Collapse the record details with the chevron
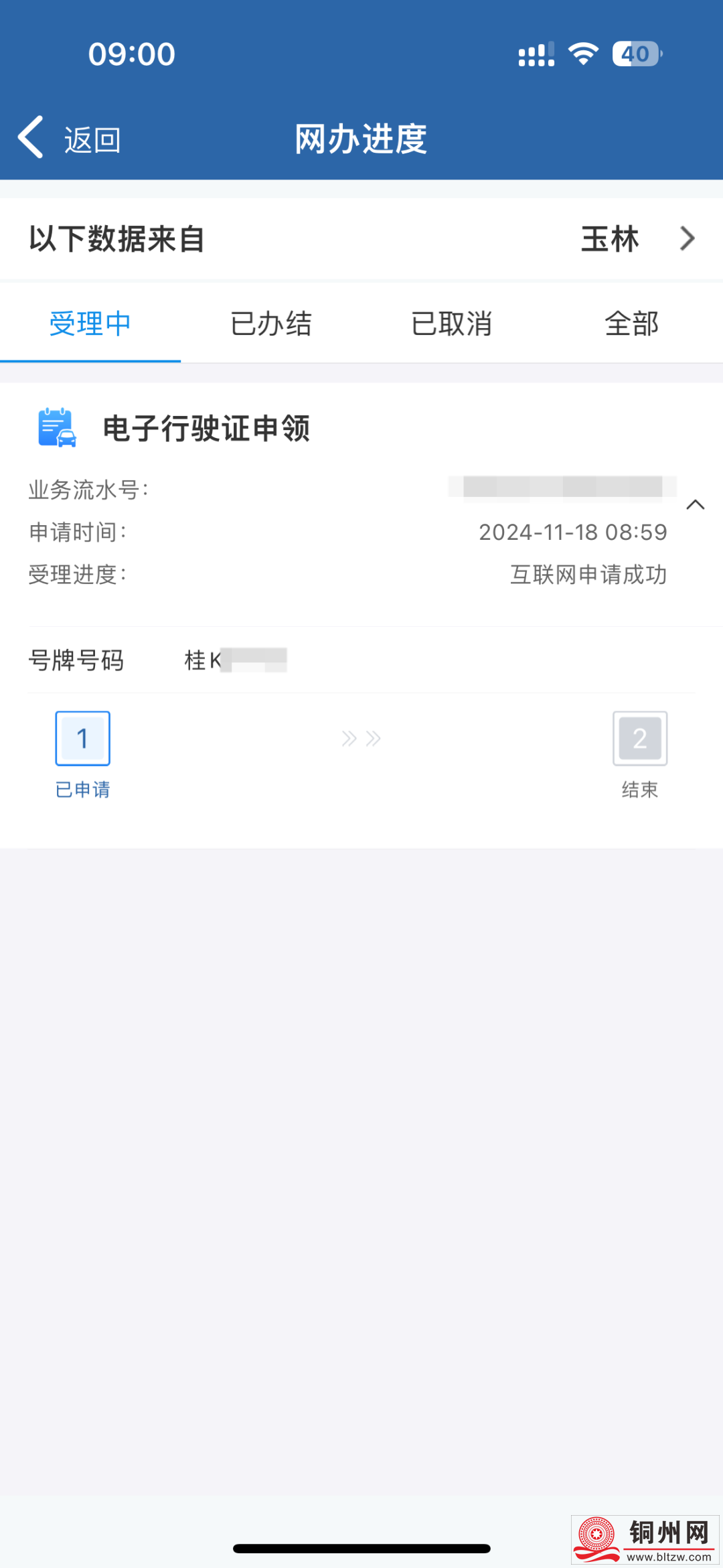Viewport: 723px width, 1568px height. 696,506
